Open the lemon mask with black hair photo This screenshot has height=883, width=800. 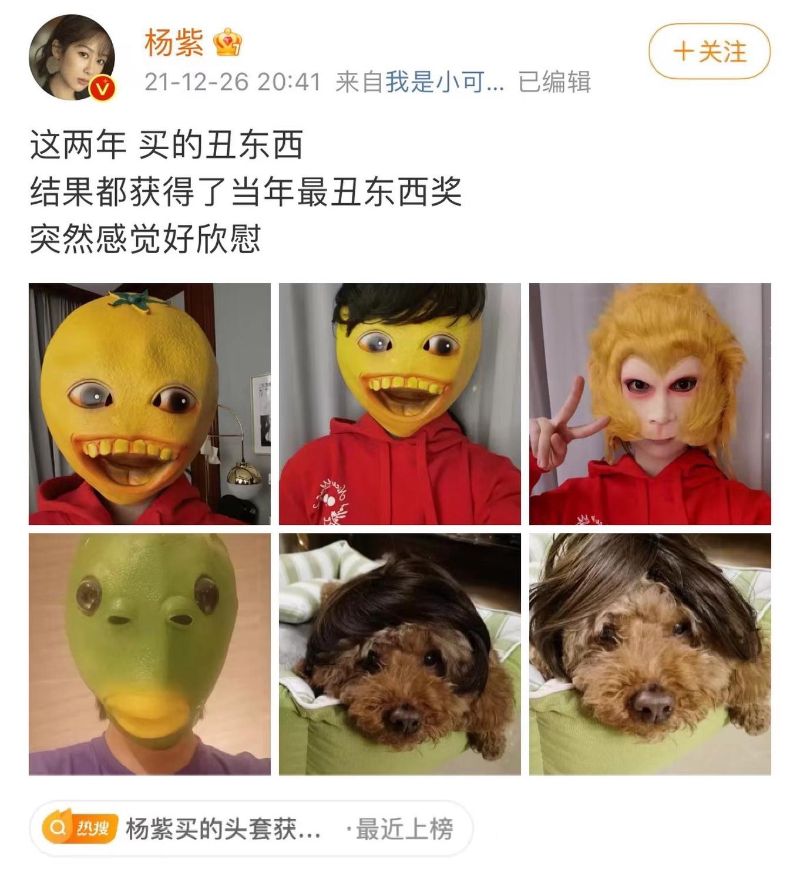pyautogui.click(x=400, y=404)
